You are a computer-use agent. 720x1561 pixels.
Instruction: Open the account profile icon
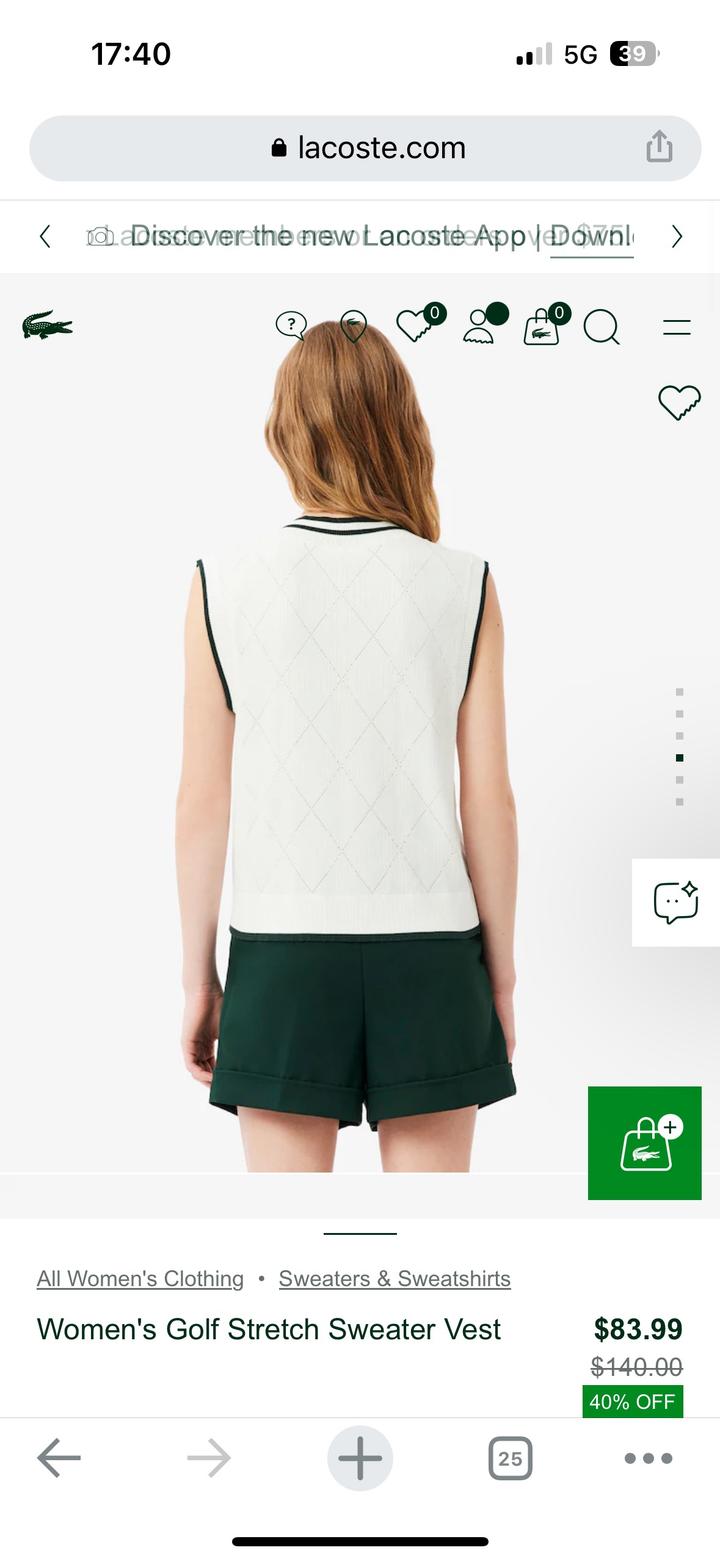point(480,326)
